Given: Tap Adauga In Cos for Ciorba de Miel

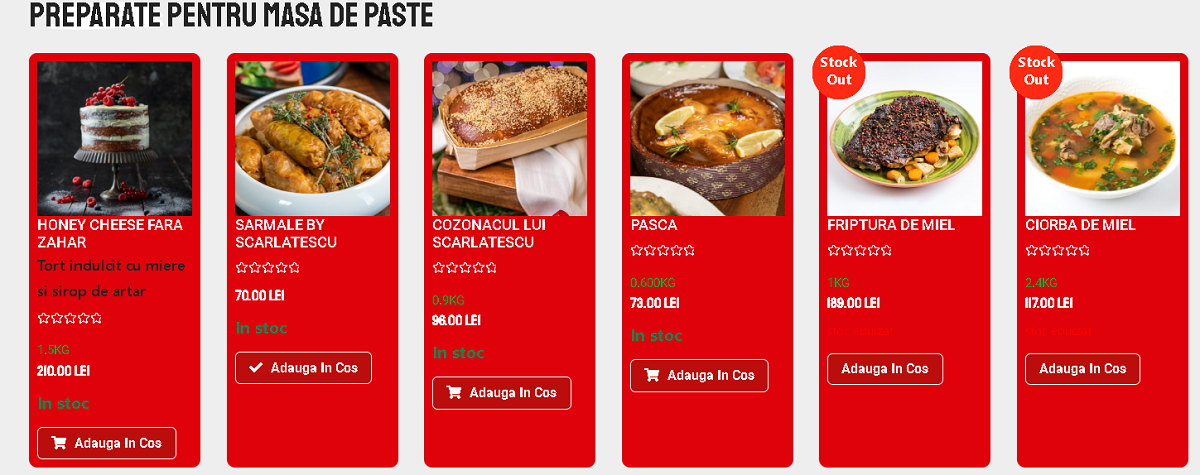Looking at the screenshot, I should coord(1082,368).
